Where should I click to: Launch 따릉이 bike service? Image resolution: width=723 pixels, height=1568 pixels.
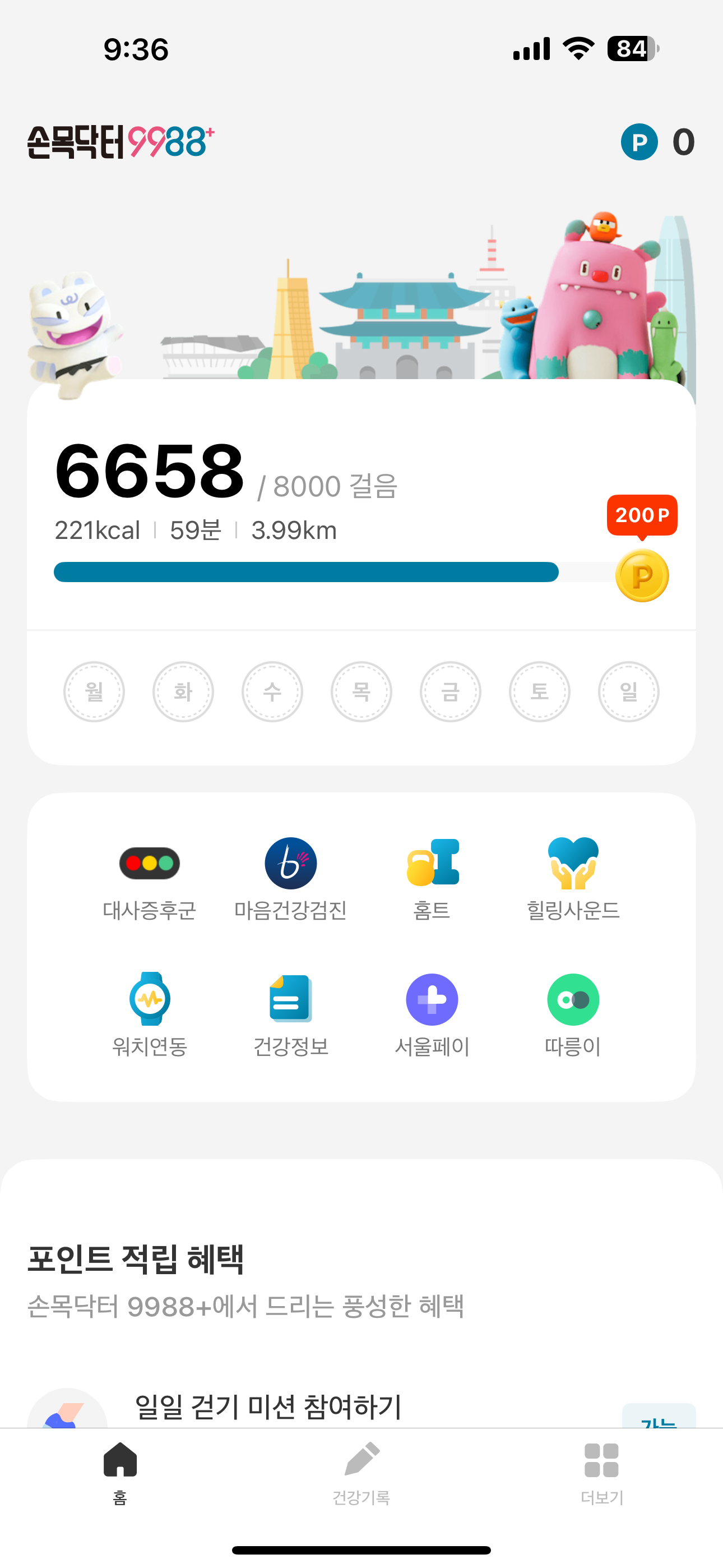(x=573, y=1014)
